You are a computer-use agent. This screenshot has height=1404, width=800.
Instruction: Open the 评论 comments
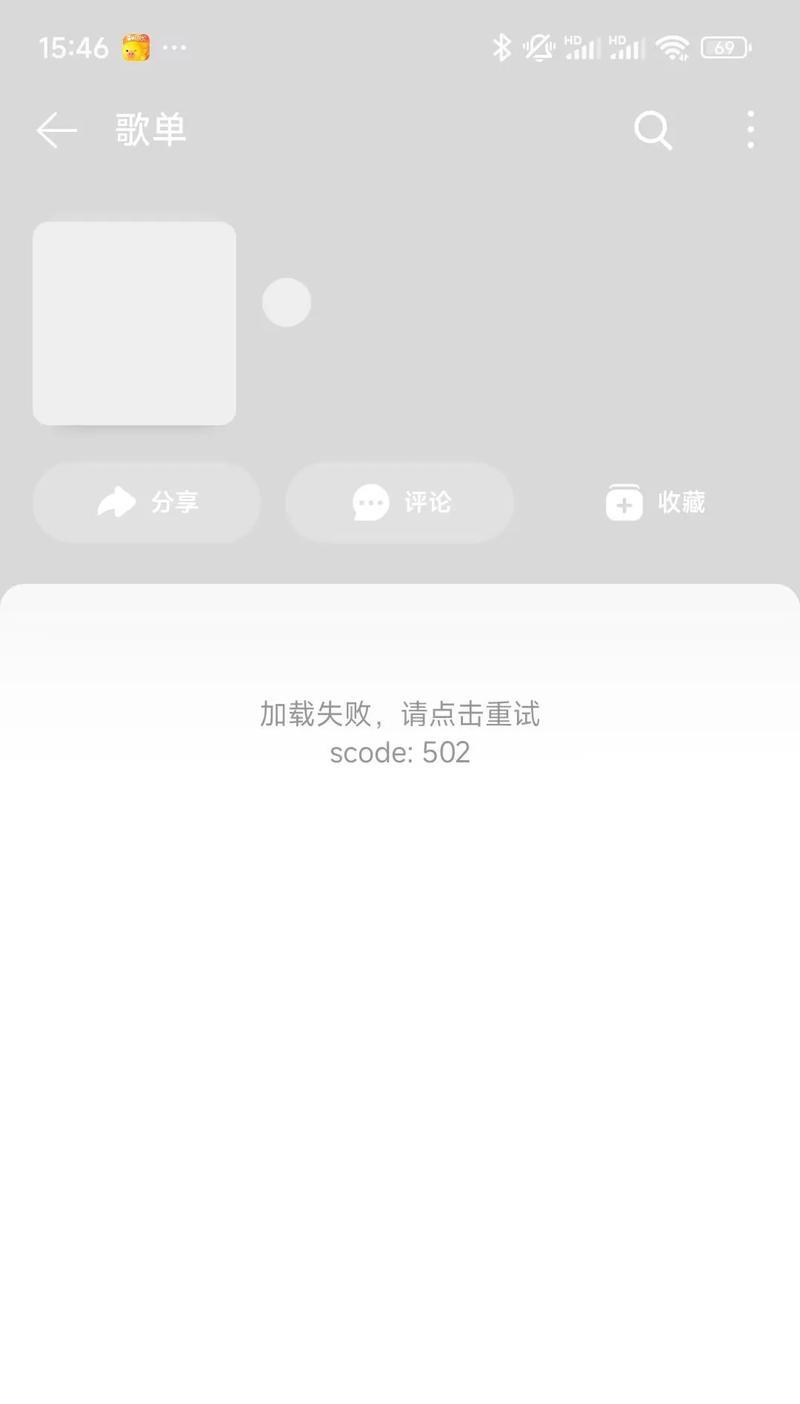[400, 502]
